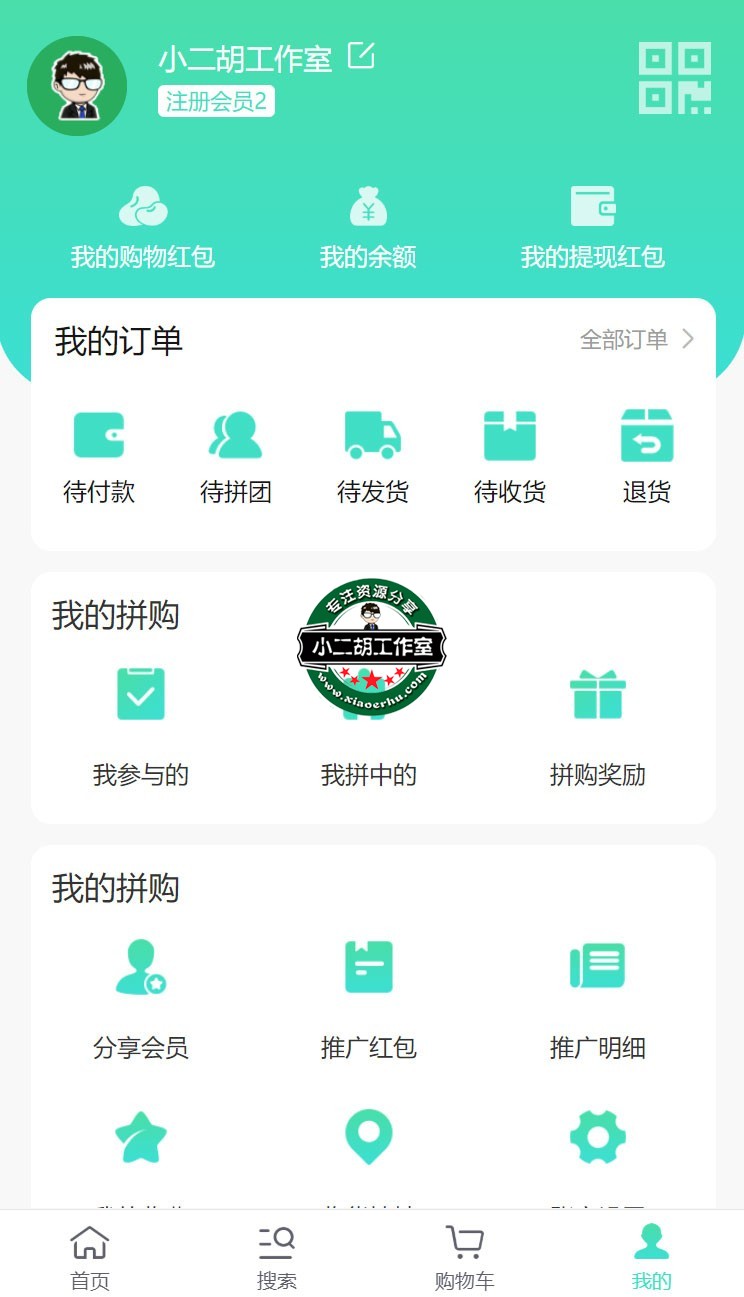The height and width of the screenshot is (1297, 744).
Task: Open 待拼团 orders
Action: coord(236,456)
